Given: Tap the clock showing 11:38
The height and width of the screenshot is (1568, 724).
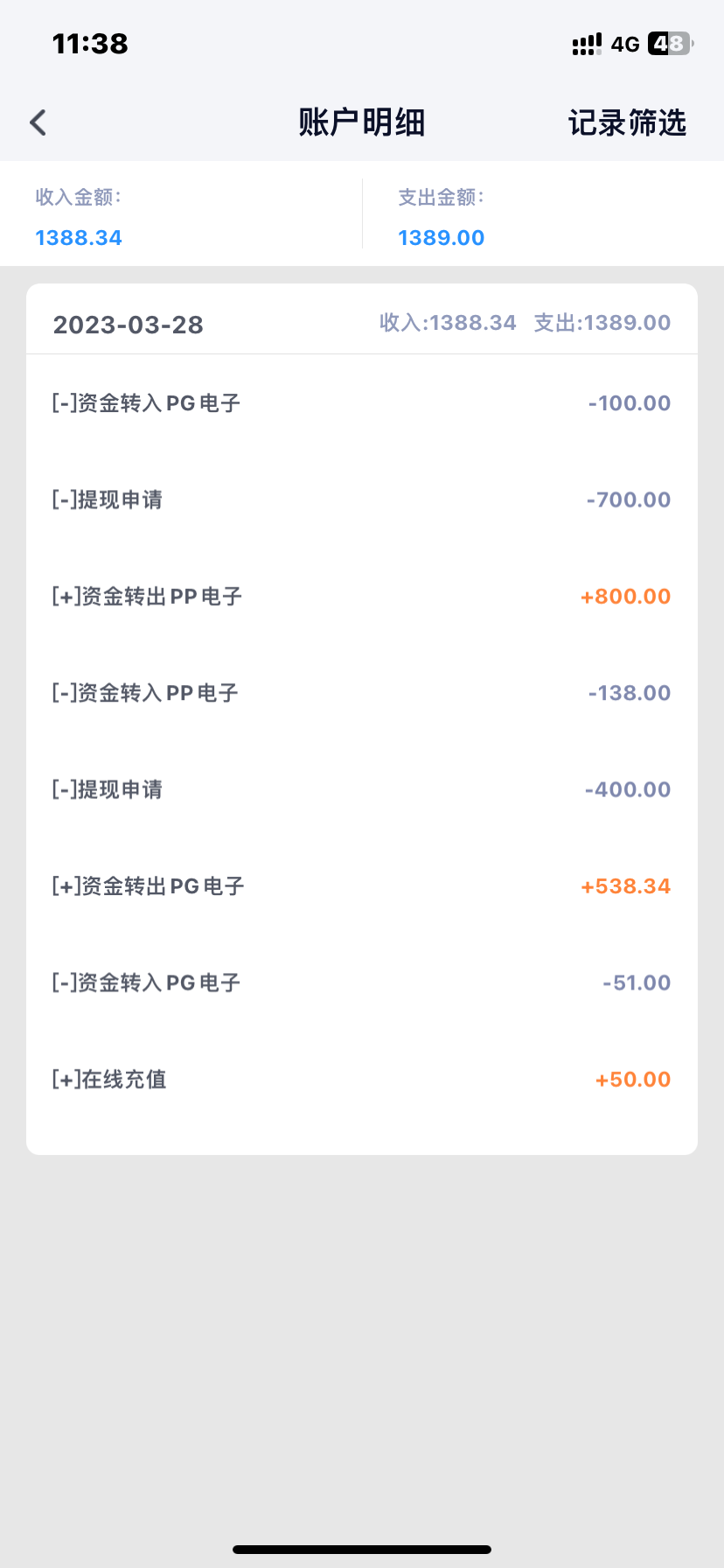Looking at the screenshot, I should point(90,43).
